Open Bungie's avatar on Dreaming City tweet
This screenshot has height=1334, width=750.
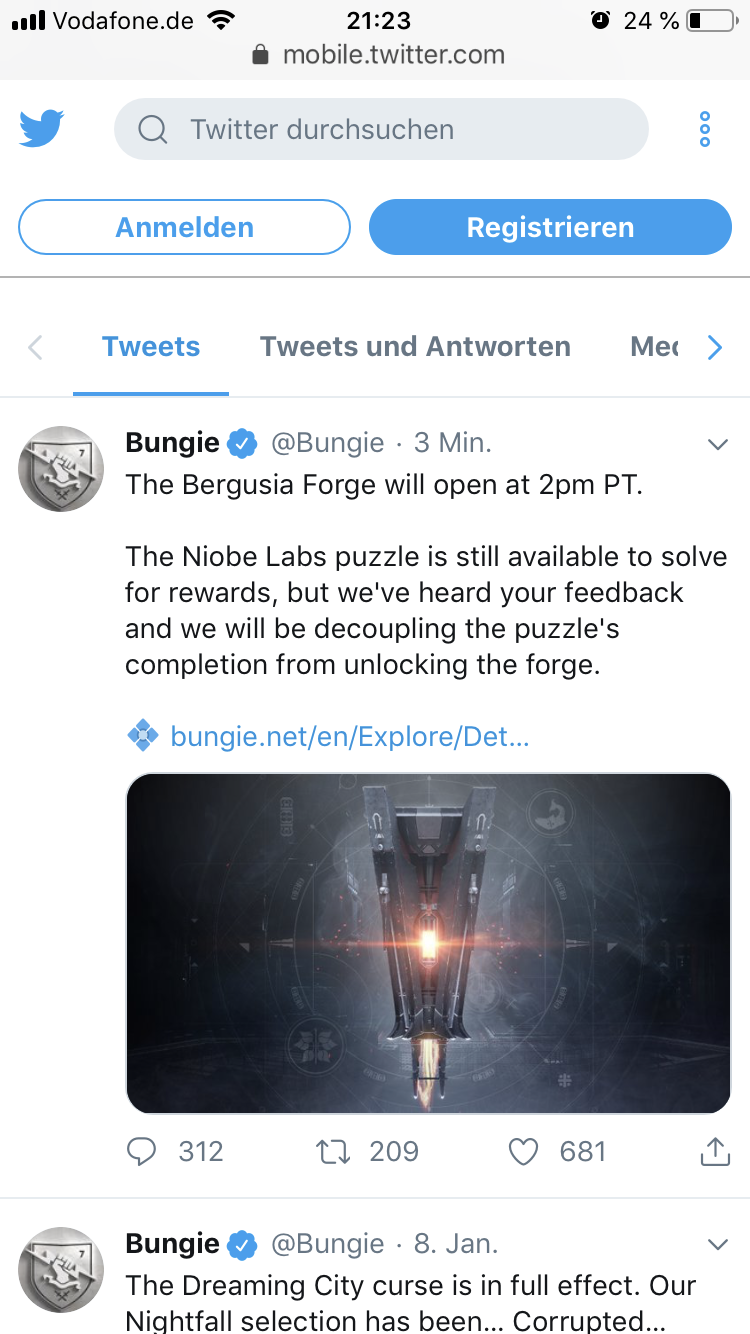tap(61, 1270)
